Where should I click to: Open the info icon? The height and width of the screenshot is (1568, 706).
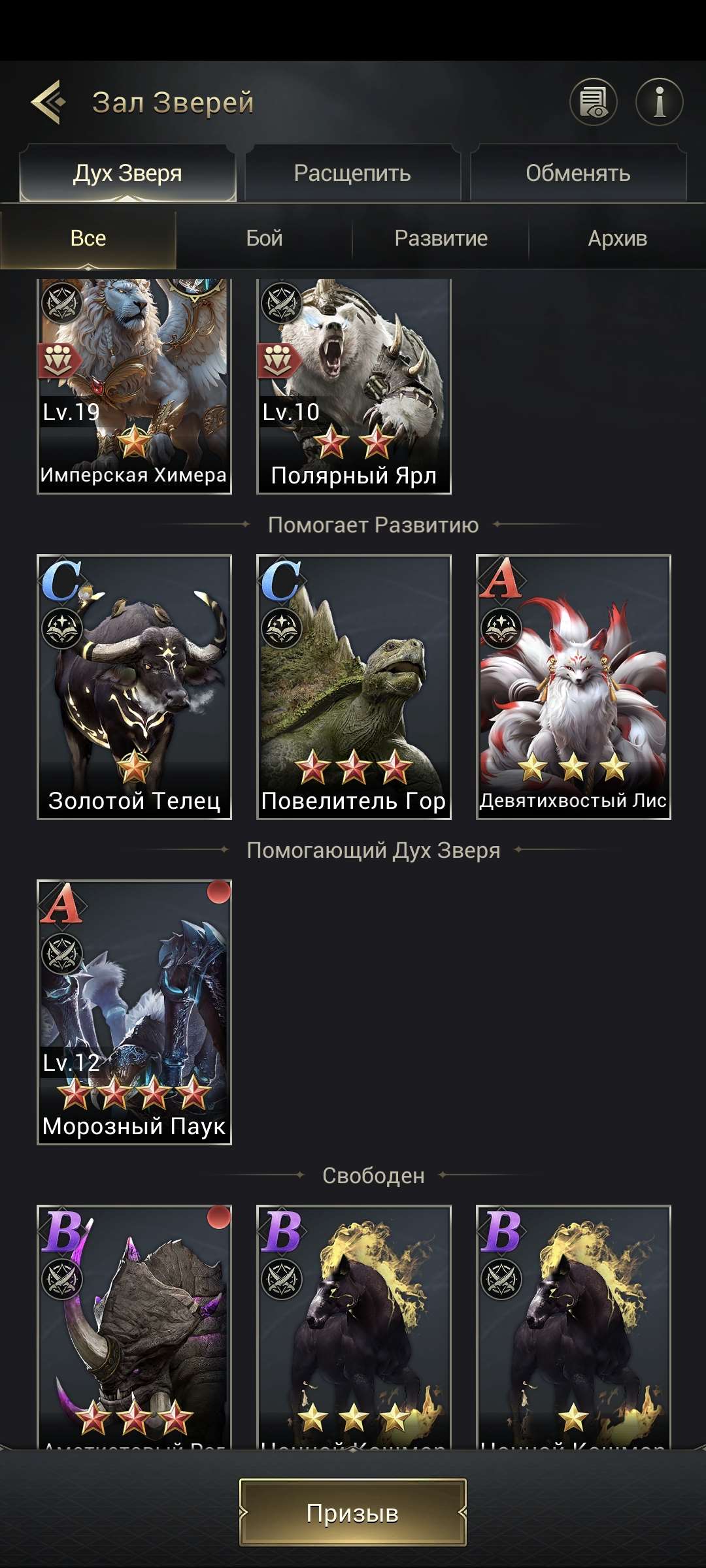pos(659,102)
